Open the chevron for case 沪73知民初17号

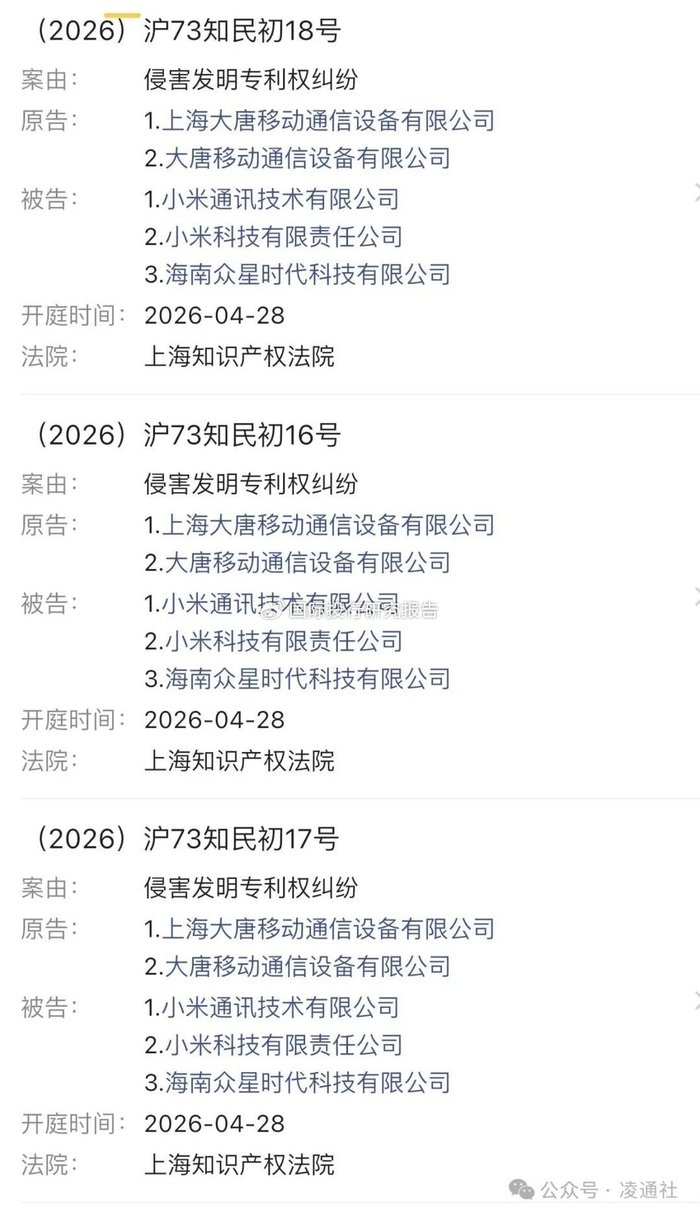coord(695,1001)
